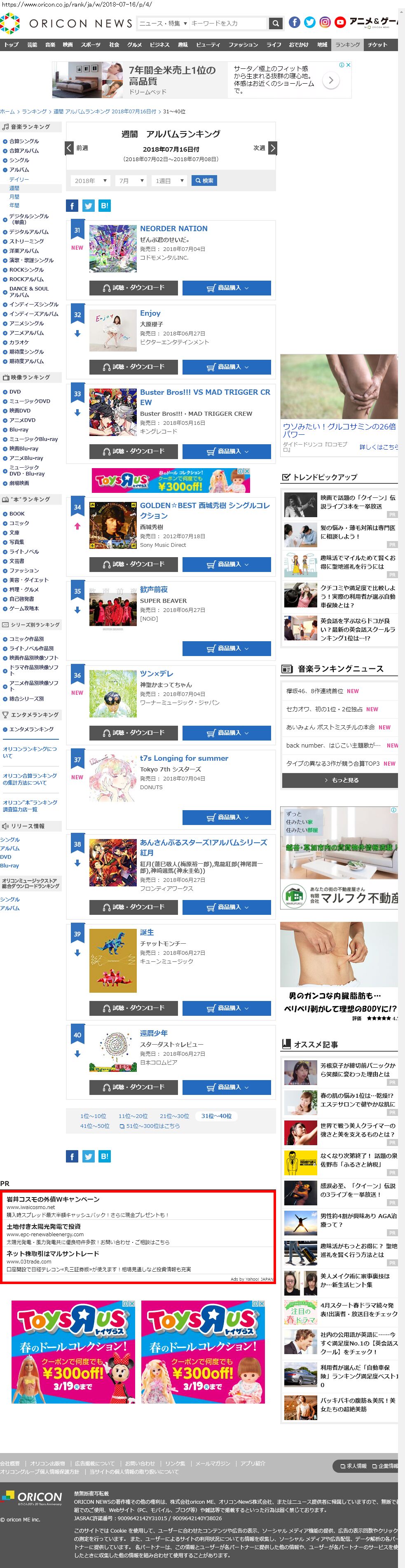Open the ランキング tab in top navigation
Viewport: 405px width, 1568px height.
[x=347, y=45]
